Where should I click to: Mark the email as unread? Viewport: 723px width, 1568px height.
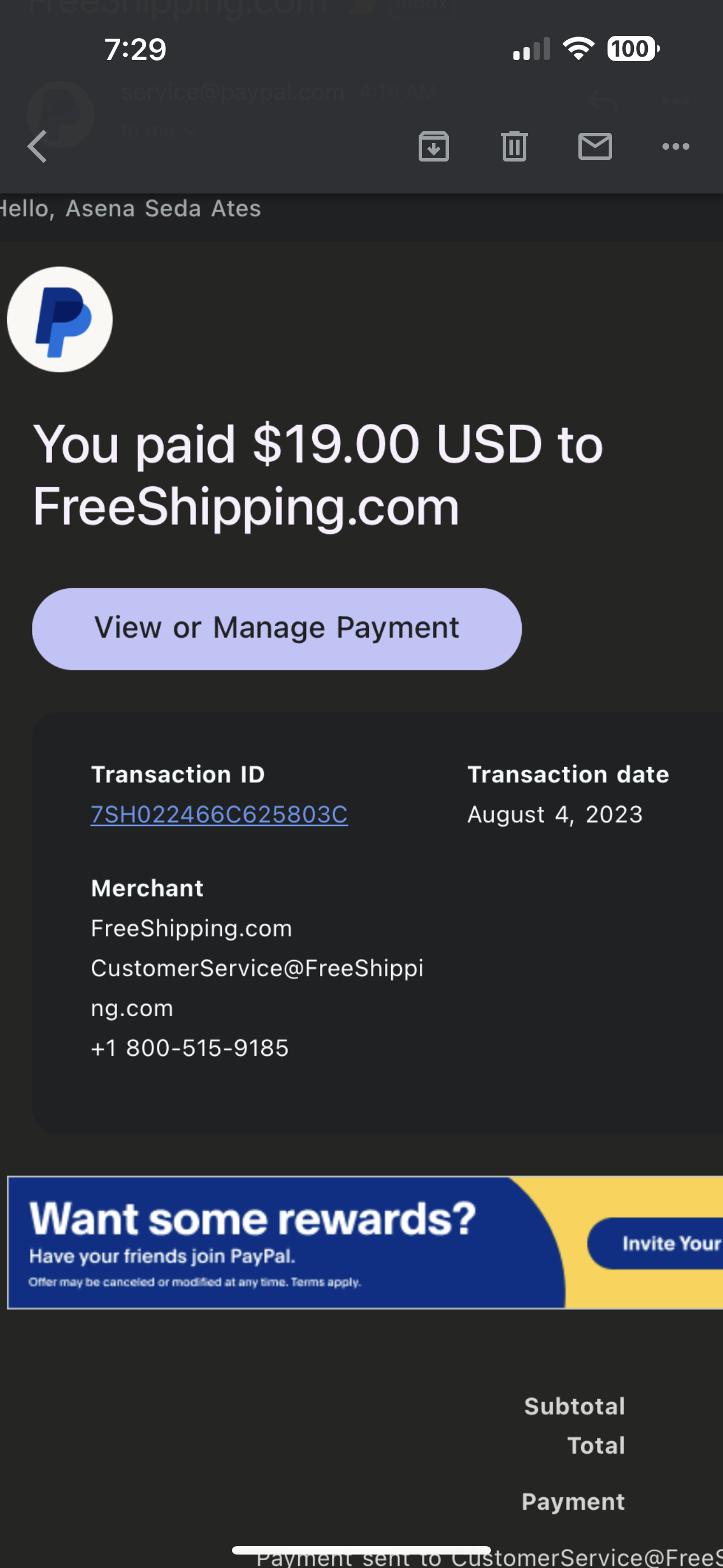(595, 147)
